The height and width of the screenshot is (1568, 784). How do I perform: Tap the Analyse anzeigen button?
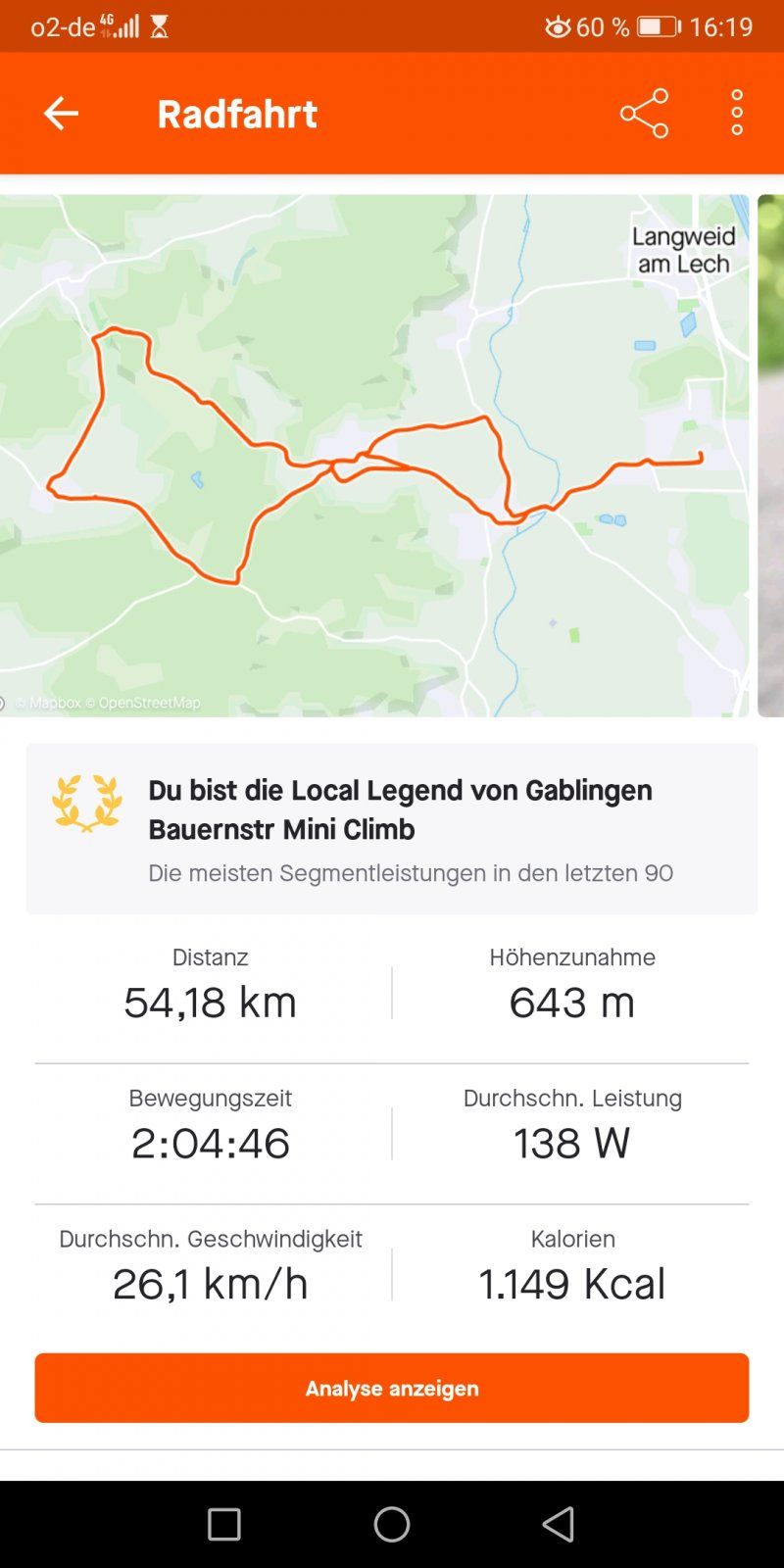pos(392,1388)
